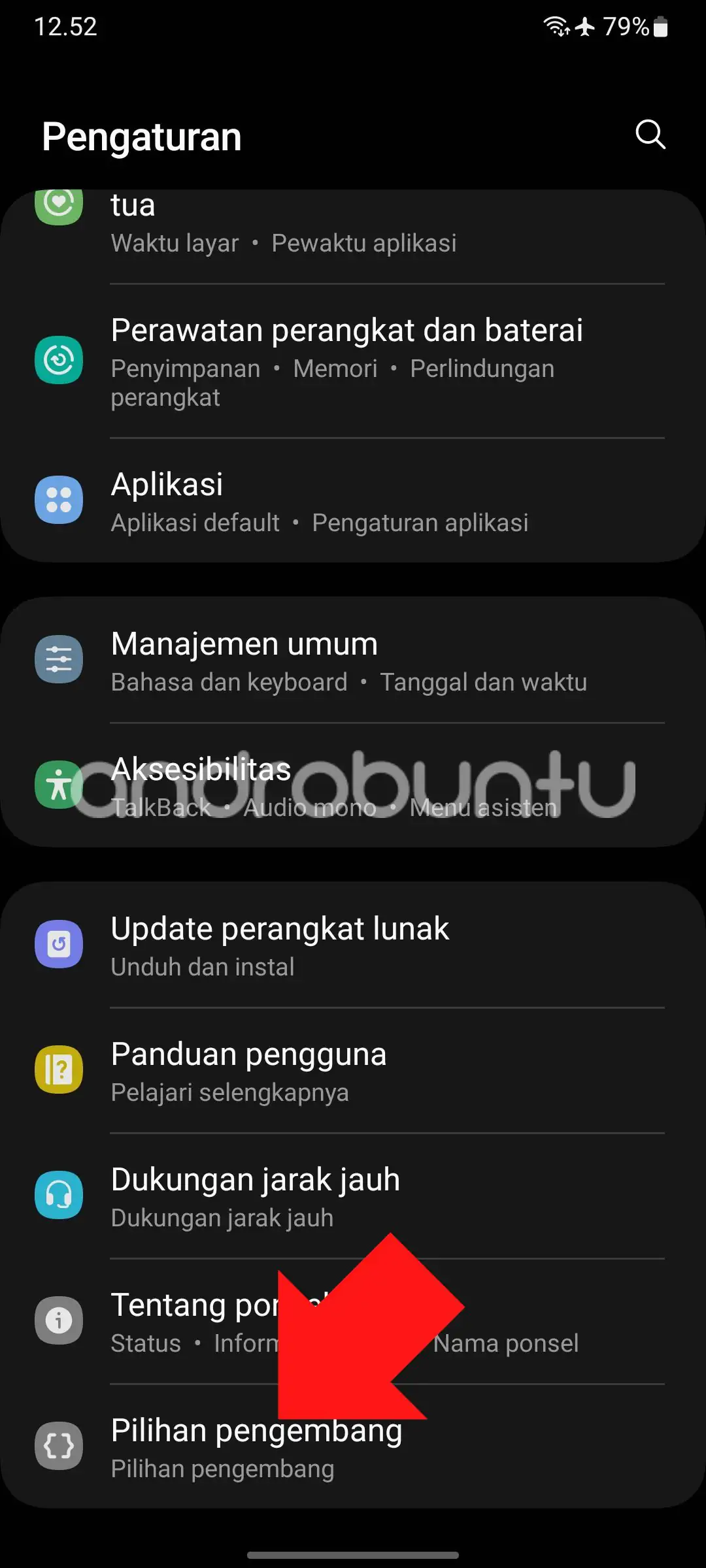Select the Dukungan jarak jauh headset icon
The image size is (706, 1568).
tap(59, 1196)
